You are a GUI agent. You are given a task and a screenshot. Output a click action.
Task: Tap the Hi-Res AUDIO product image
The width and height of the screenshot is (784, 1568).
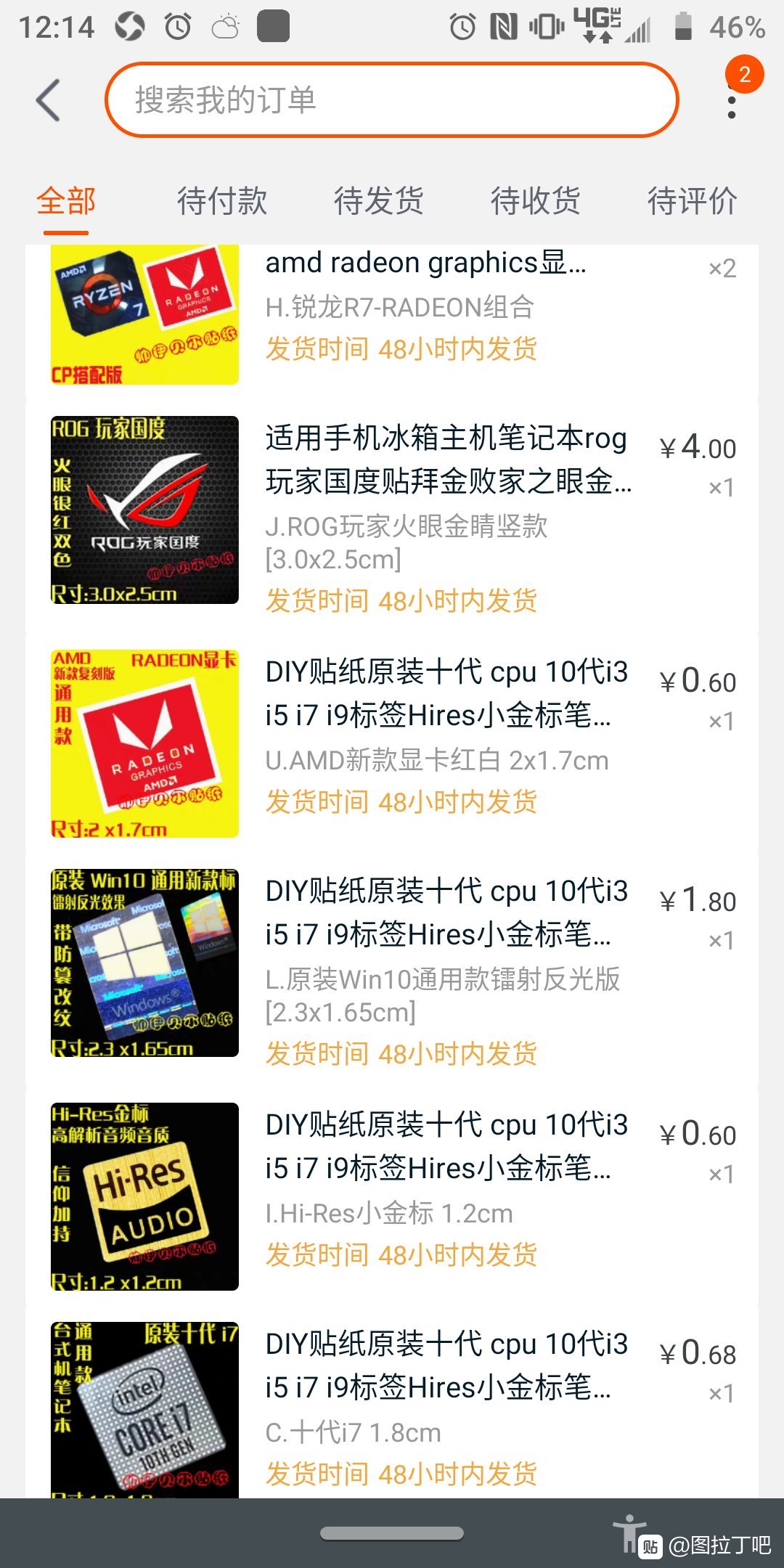tap(144, 1196)
